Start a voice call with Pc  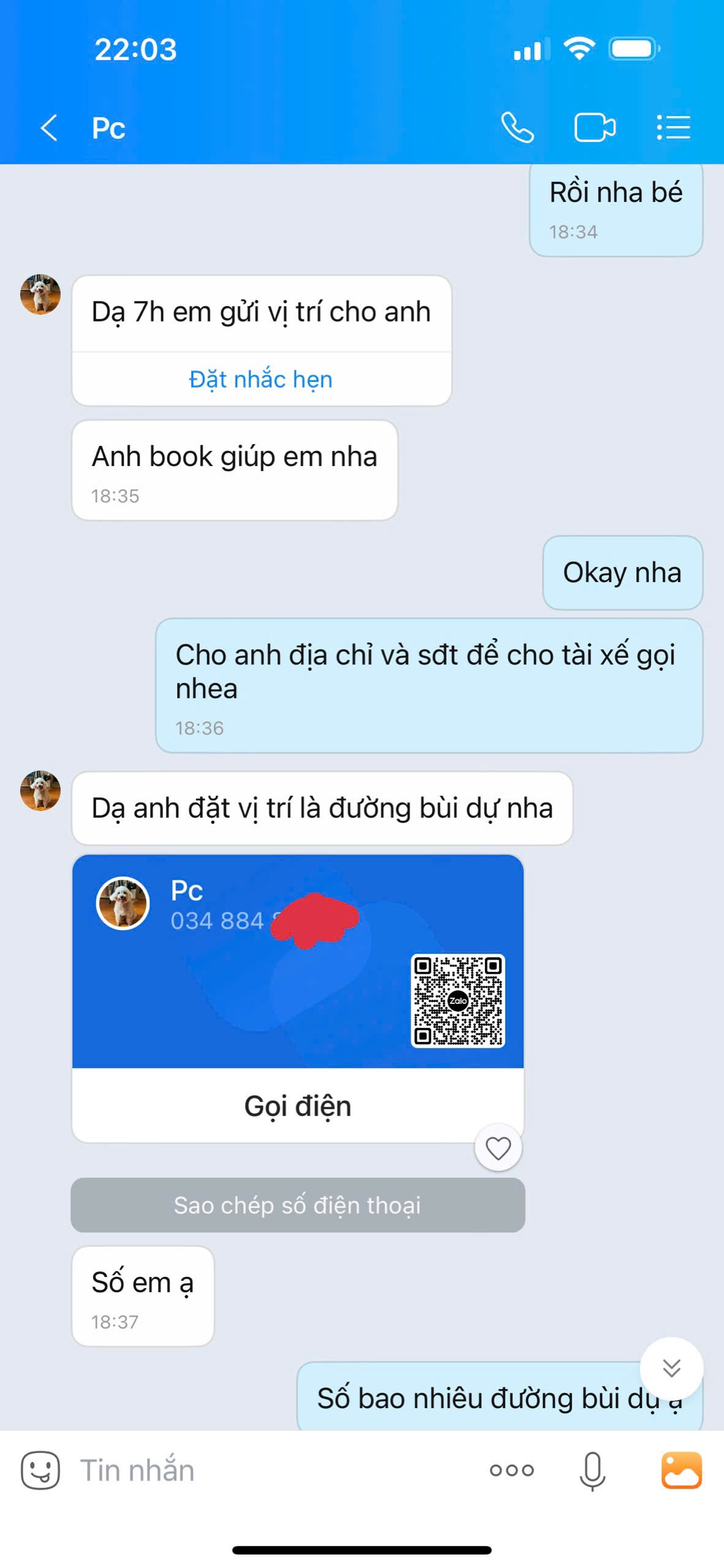[x=518, y=128]
